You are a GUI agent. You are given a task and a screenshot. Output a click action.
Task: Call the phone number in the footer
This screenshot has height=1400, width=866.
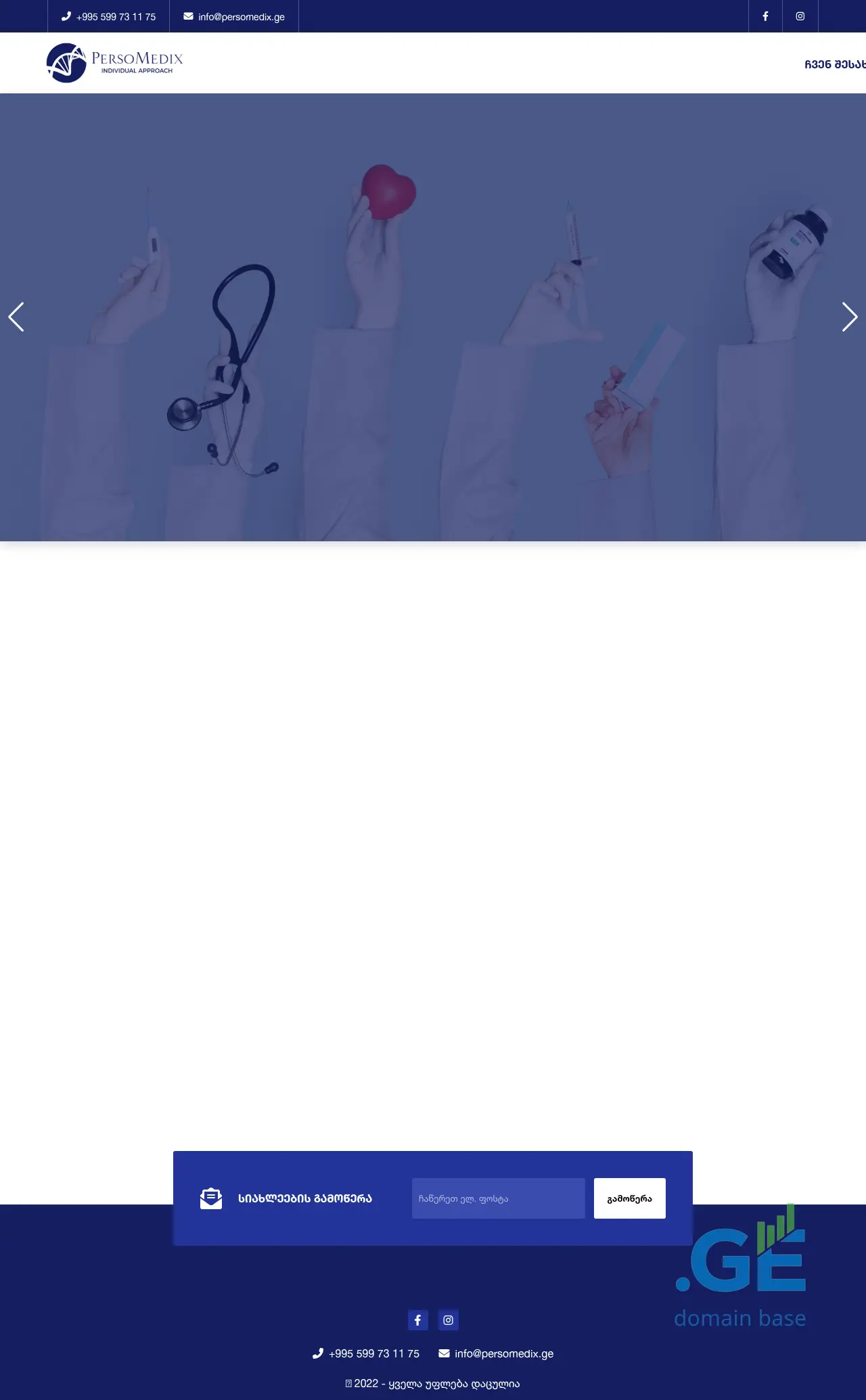(x=366, y=1353)
